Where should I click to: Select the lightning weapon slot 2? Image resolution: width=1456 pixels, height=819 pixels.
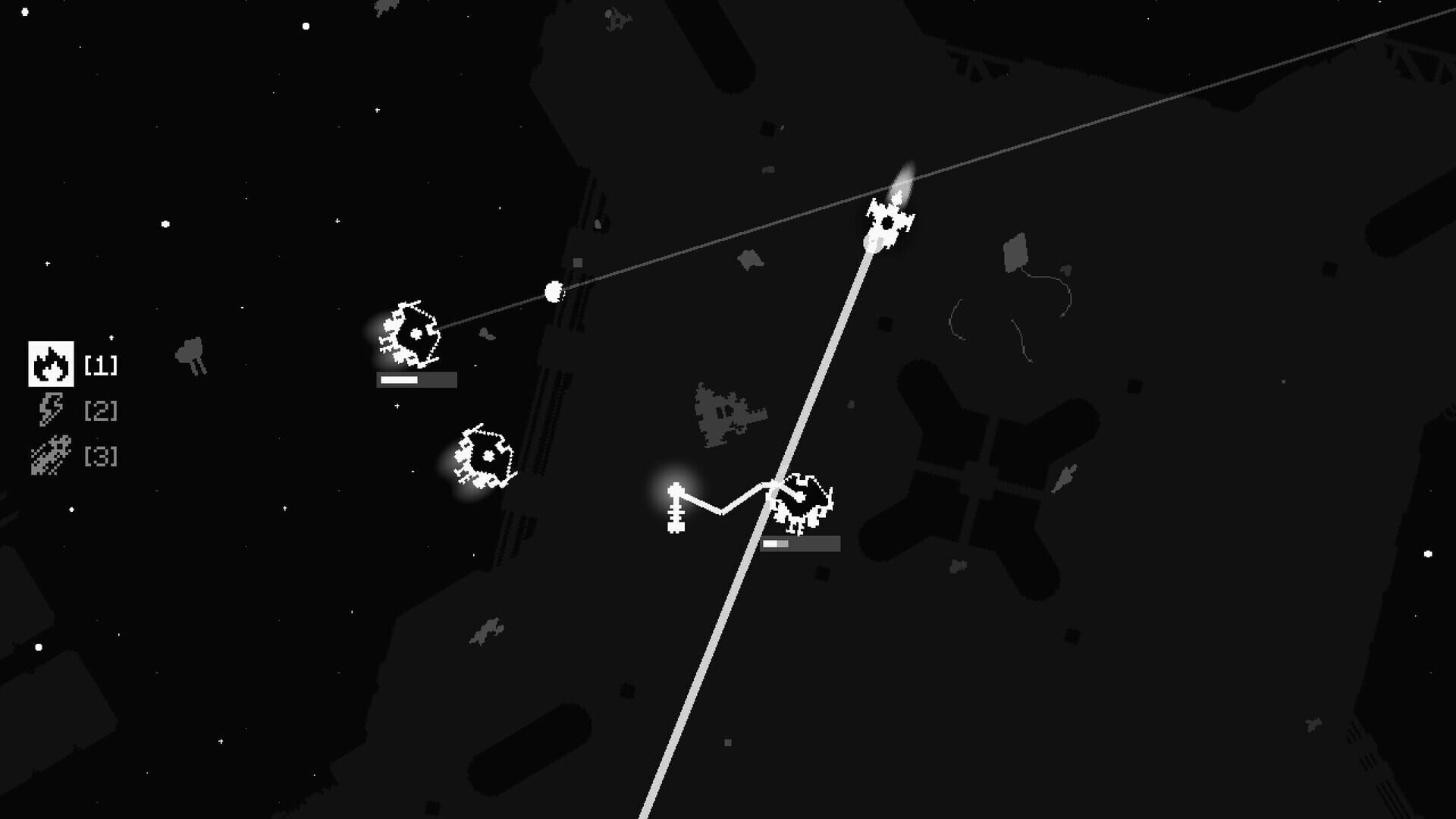[51, 409]
